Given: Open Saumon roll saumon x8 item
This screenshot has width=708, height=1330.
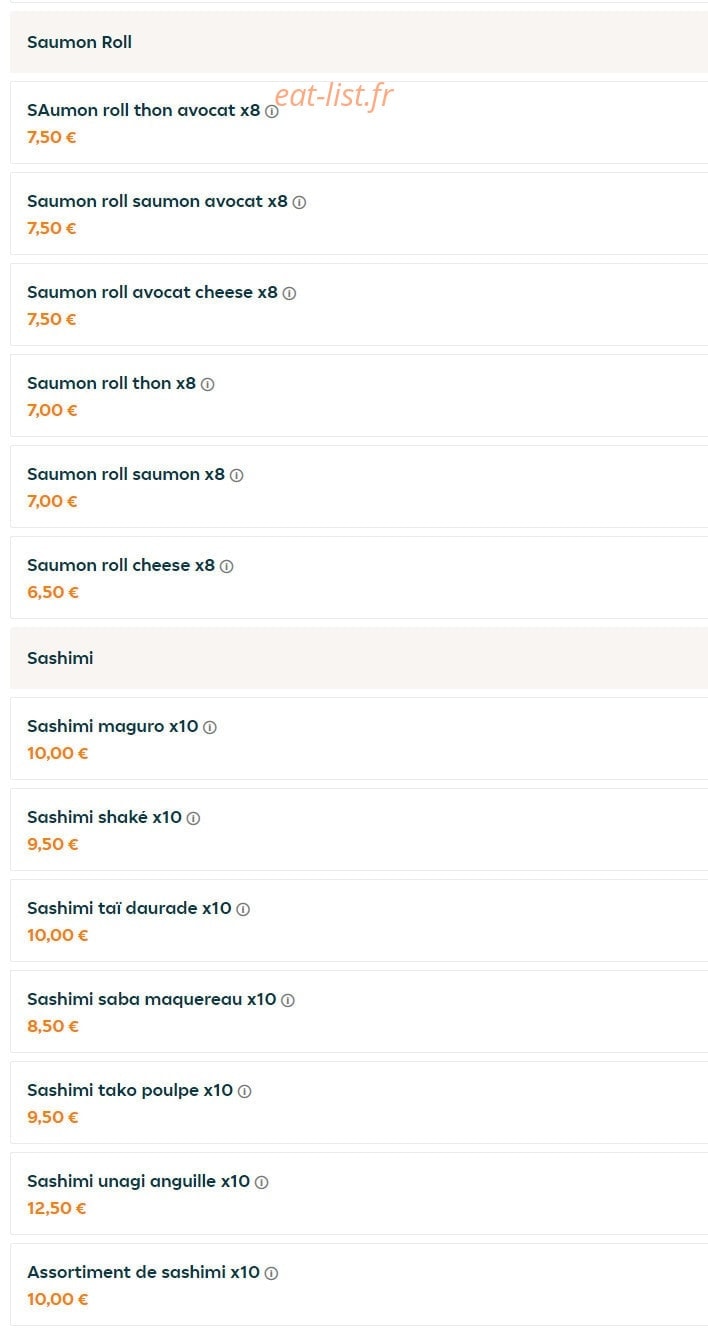Looking at the screenshot, I should point(359,487).
